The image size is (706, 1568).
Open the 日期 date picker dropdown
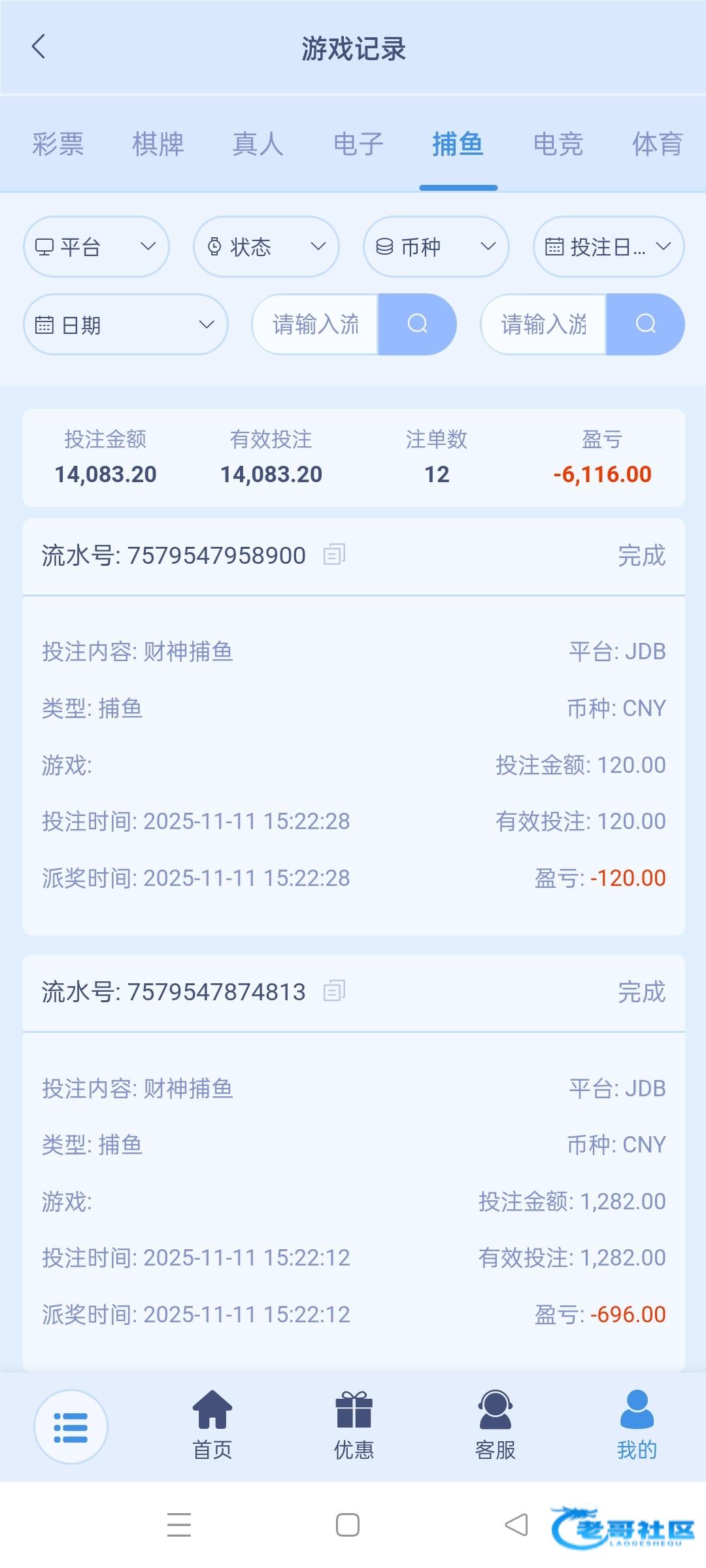click(126, 325)
